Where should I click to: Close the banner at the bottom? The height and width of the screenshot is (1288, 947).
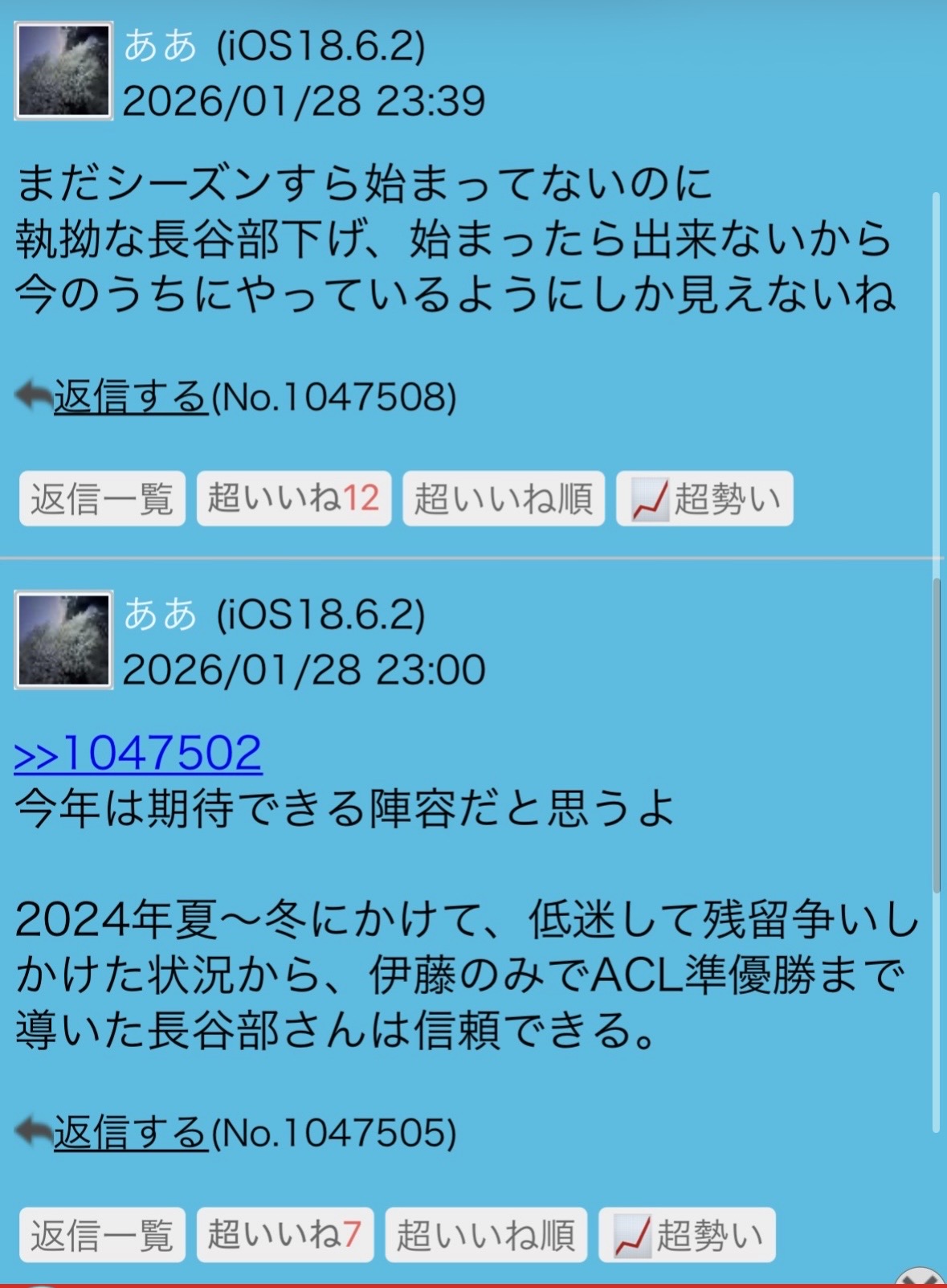click(920, 1280)
